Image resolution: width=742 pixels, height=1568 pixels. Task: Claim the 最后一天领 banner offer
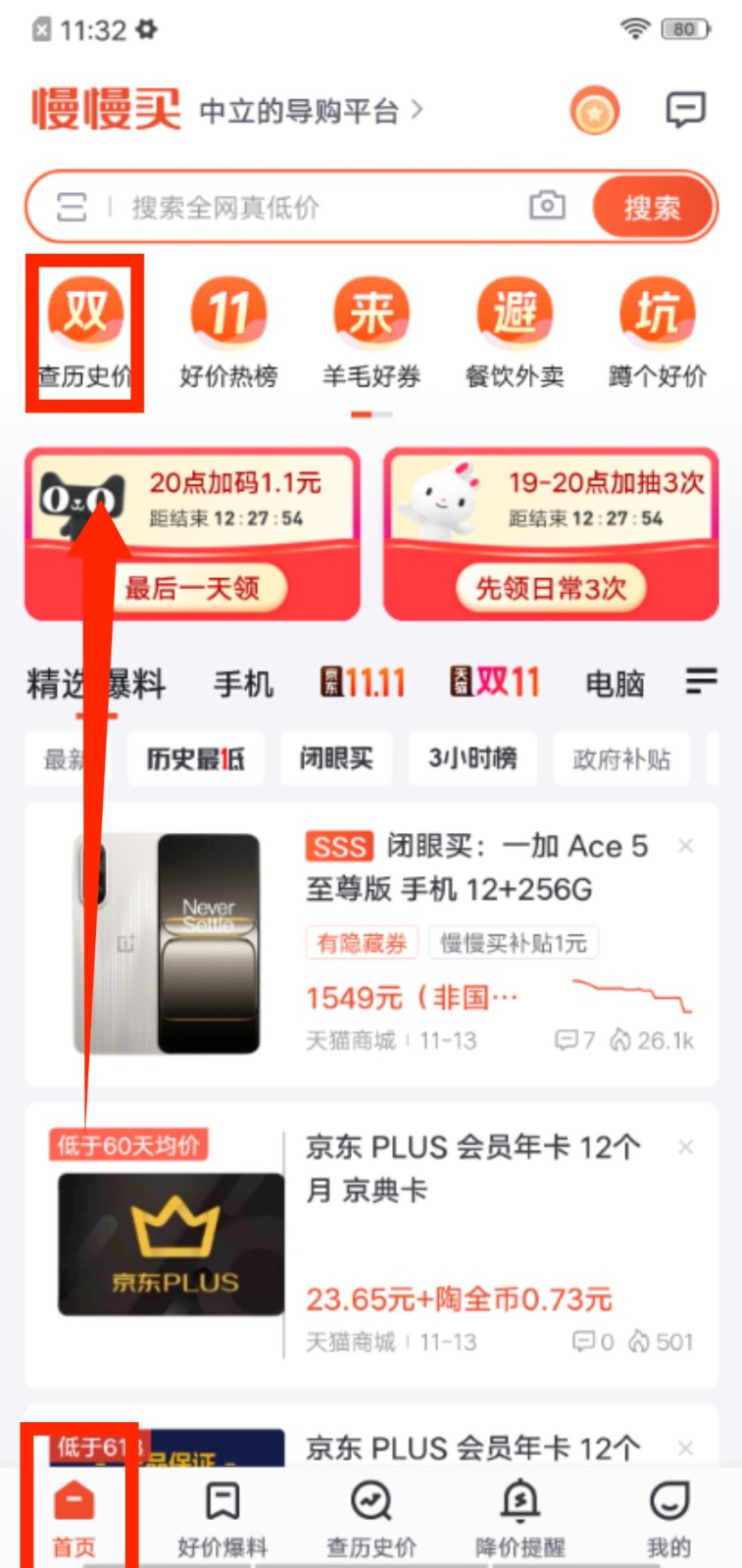point(192,588)
